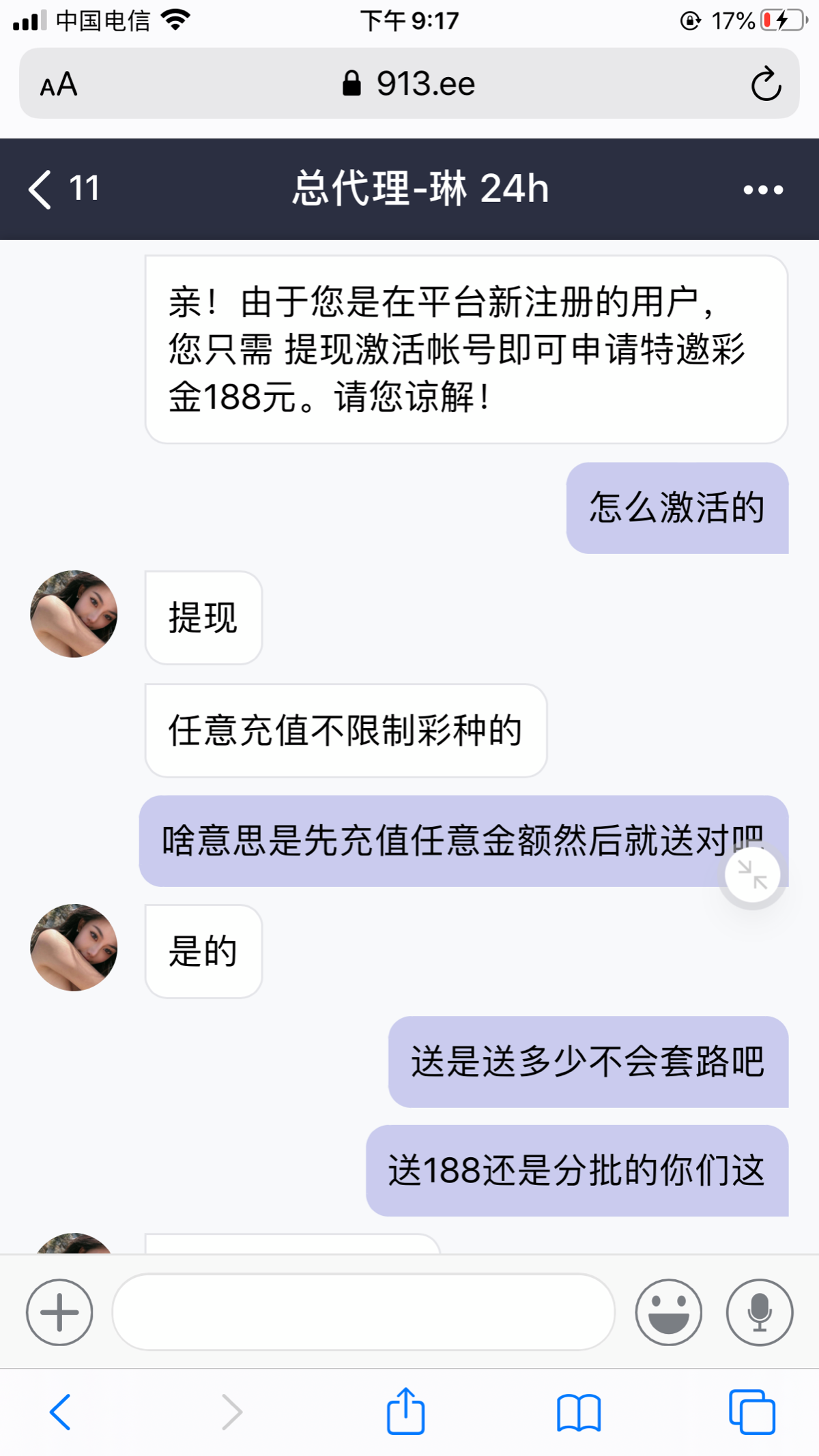
Task: Tap the plus attachment button
Action: 59,1312
